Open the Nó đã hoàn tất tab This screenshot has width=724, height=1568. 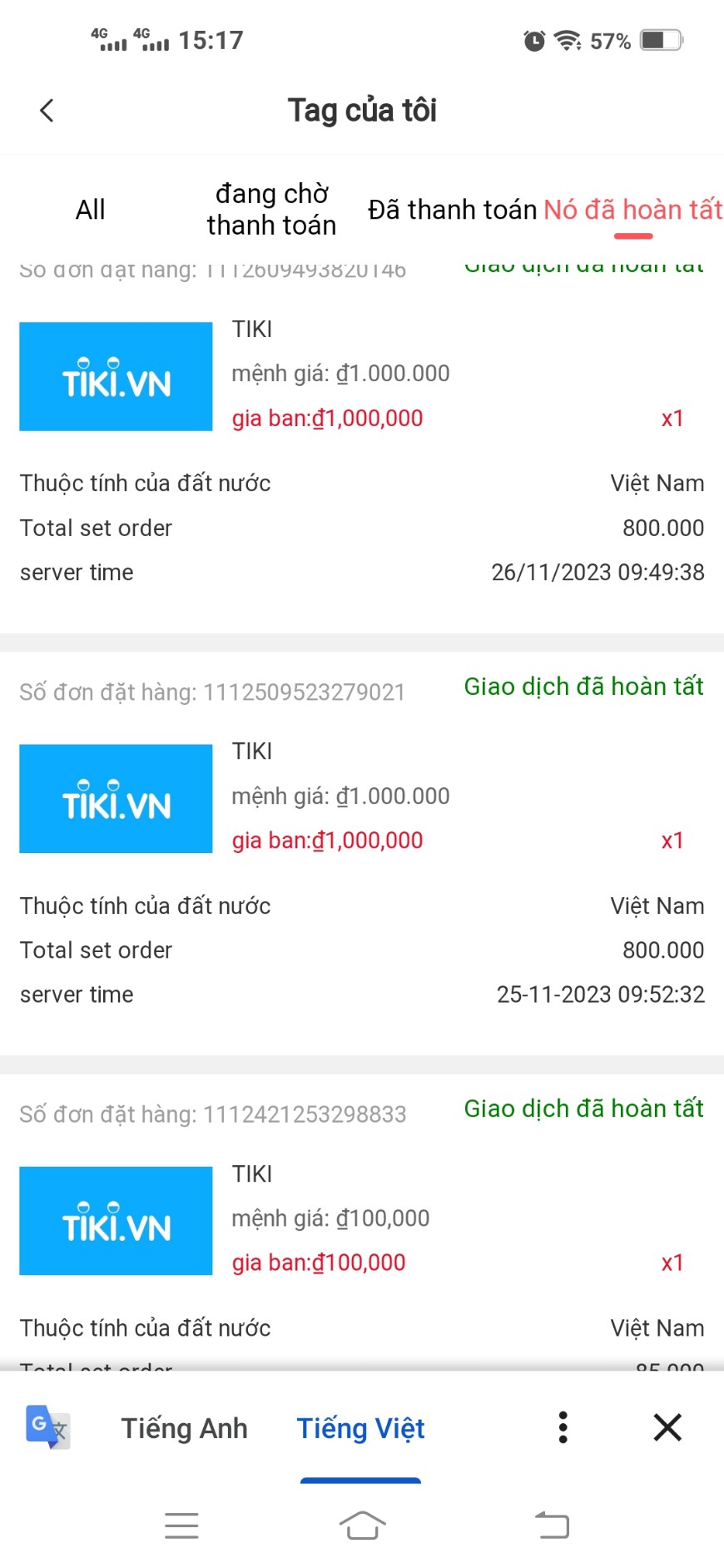click(x=632, y=210)
